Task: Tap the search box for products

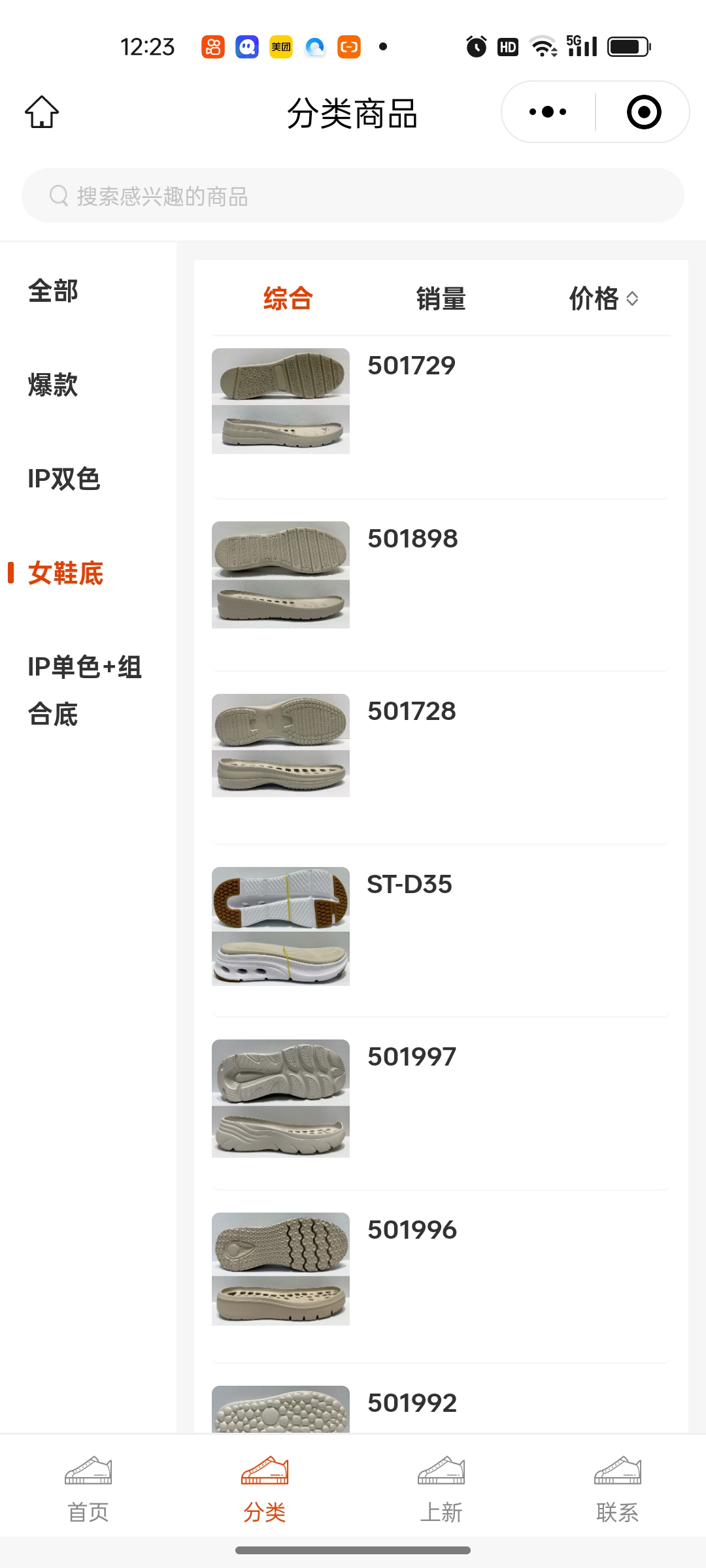Action: coord(353,196)
